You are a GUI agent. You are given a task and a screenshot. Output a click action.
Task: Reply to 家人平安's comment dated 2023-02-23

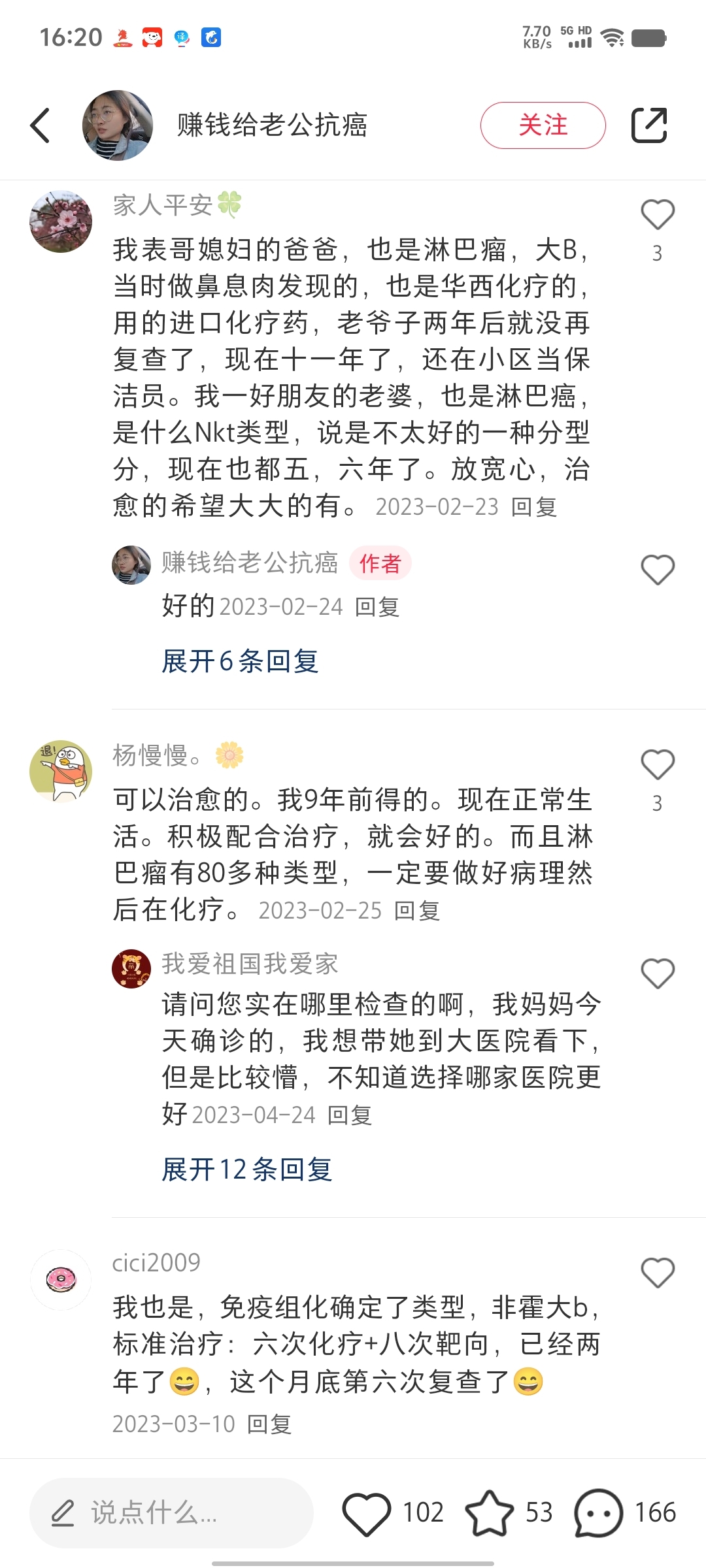click(533, 507)
